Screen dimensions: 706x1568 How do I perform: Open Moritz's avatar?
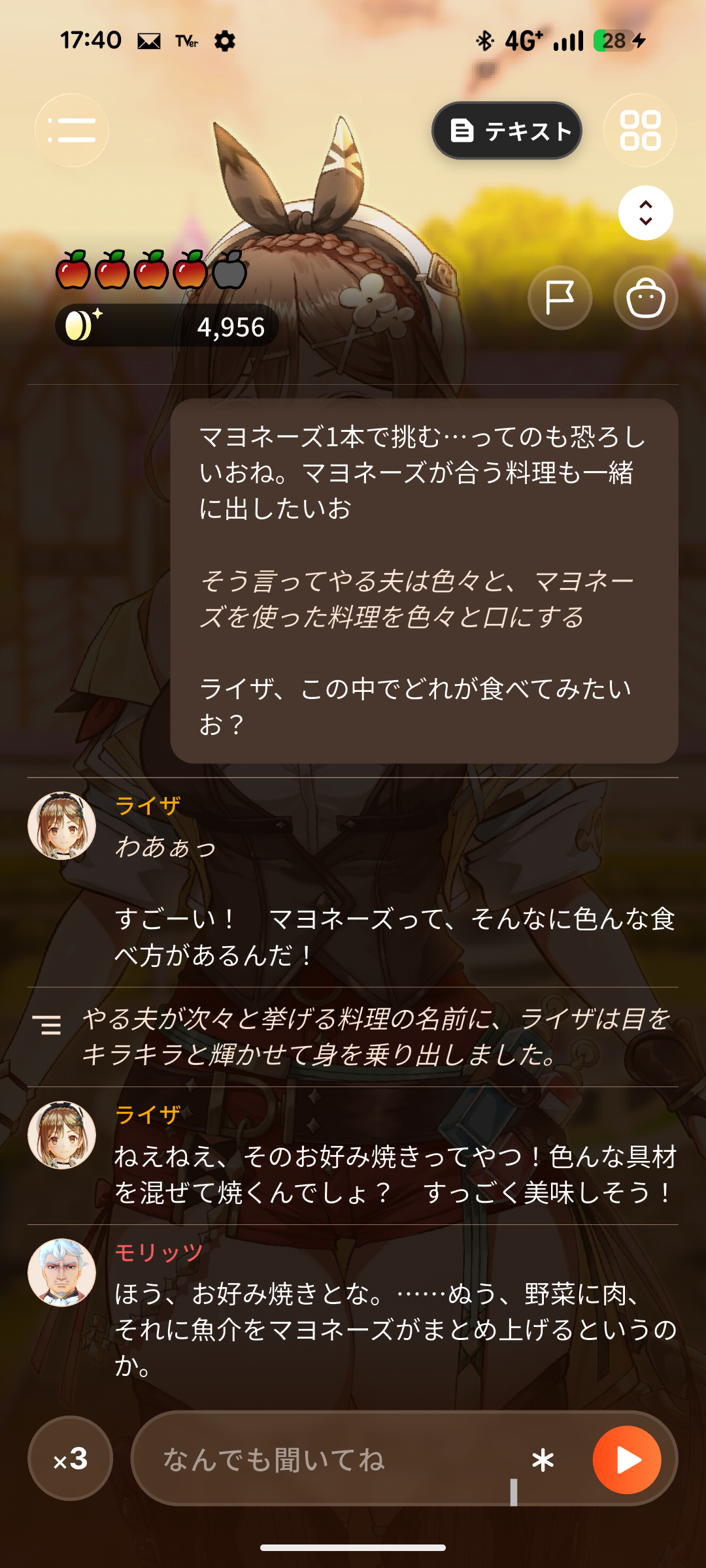pyautogui.click(x=62, y=1273)
